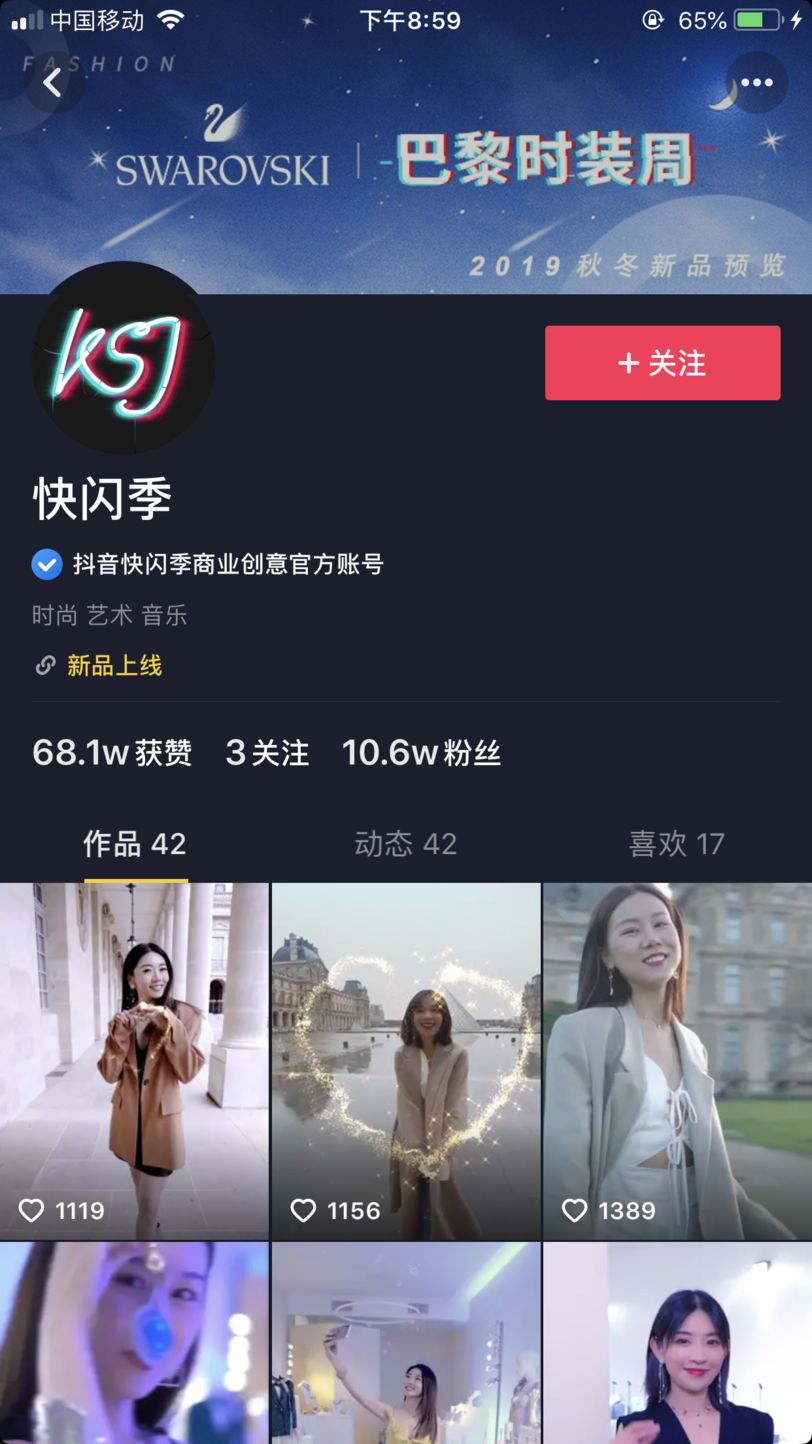Open the video with 1119 likes
812x1444 pixels.
(x=134, y=1060)
